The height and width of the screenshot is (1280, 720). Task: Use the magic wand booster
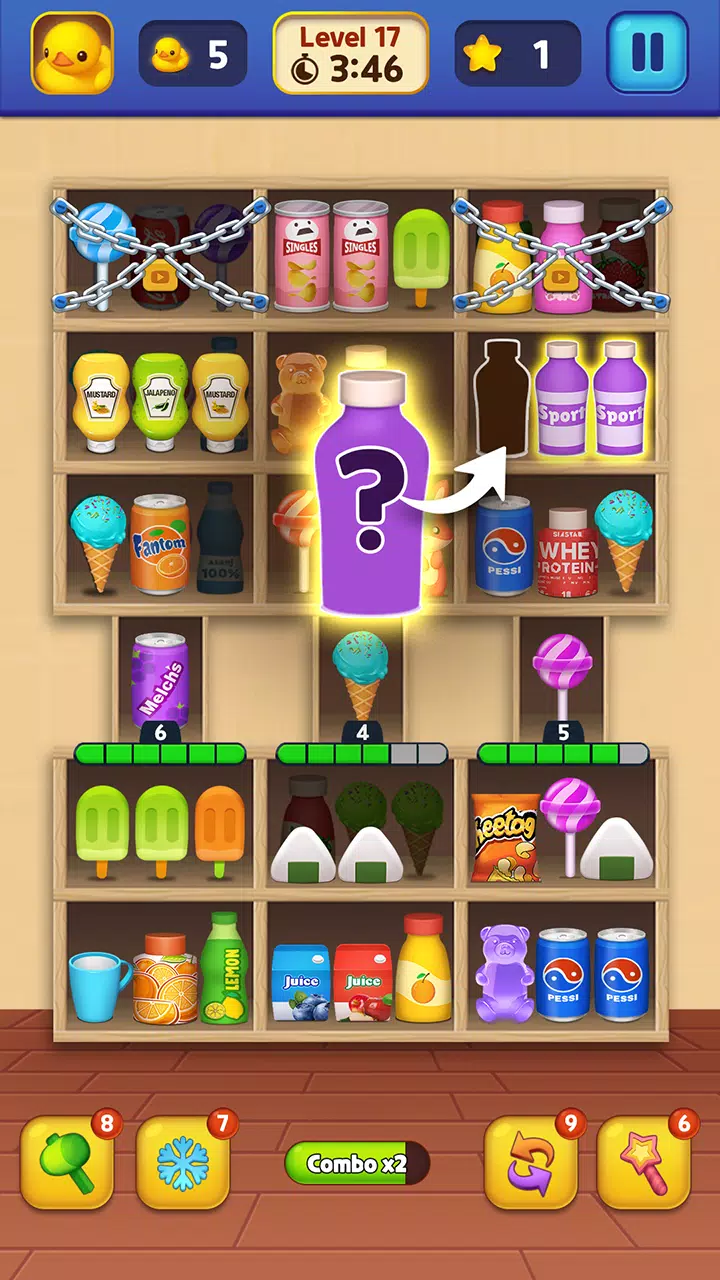(643, 1162)
